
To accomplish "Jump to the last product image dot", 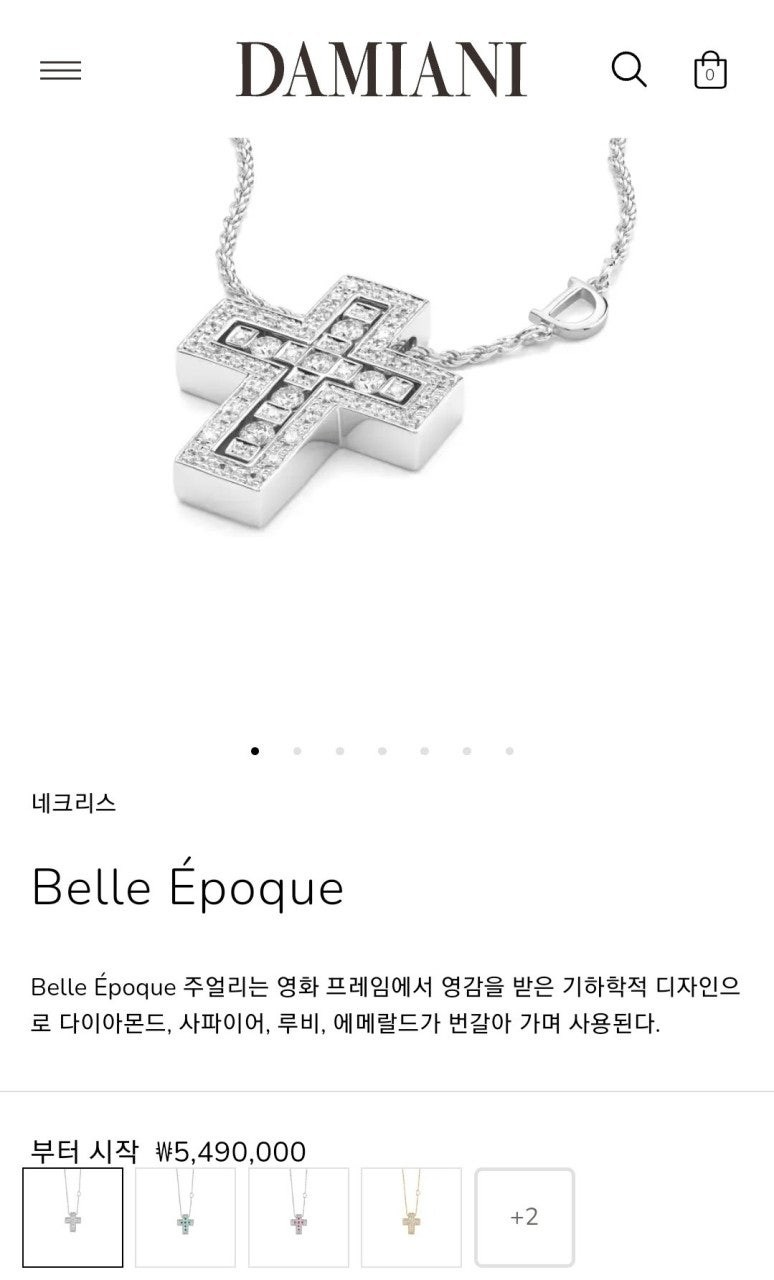I will coord(509,751).
